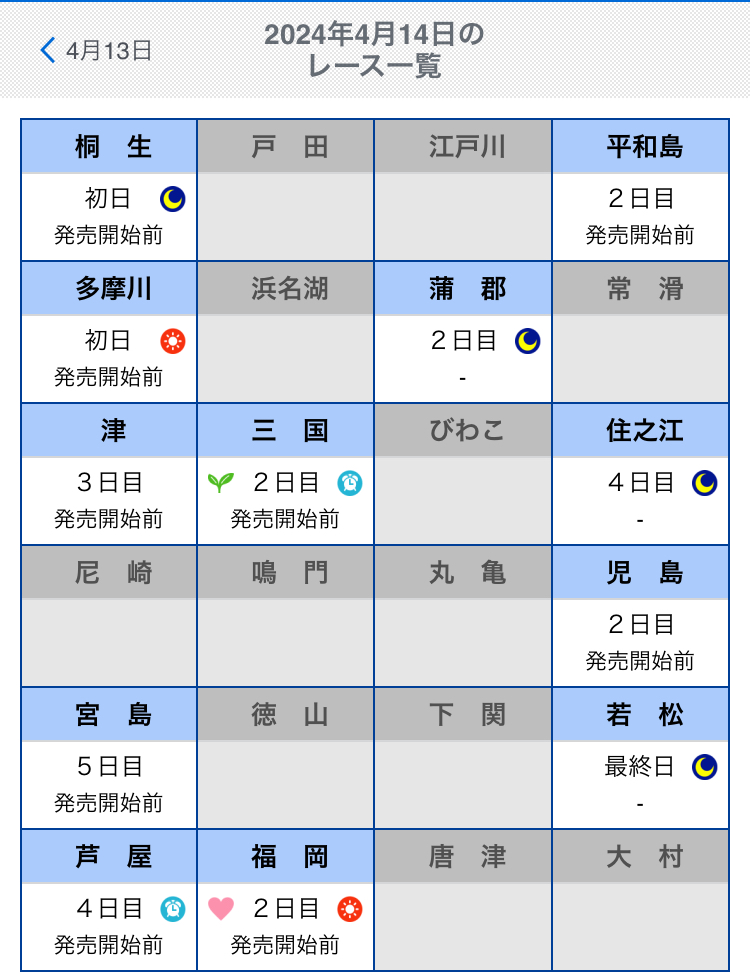Open the 平和島 race venue
The height and width of the screenshot is (980, 750).
640,190
